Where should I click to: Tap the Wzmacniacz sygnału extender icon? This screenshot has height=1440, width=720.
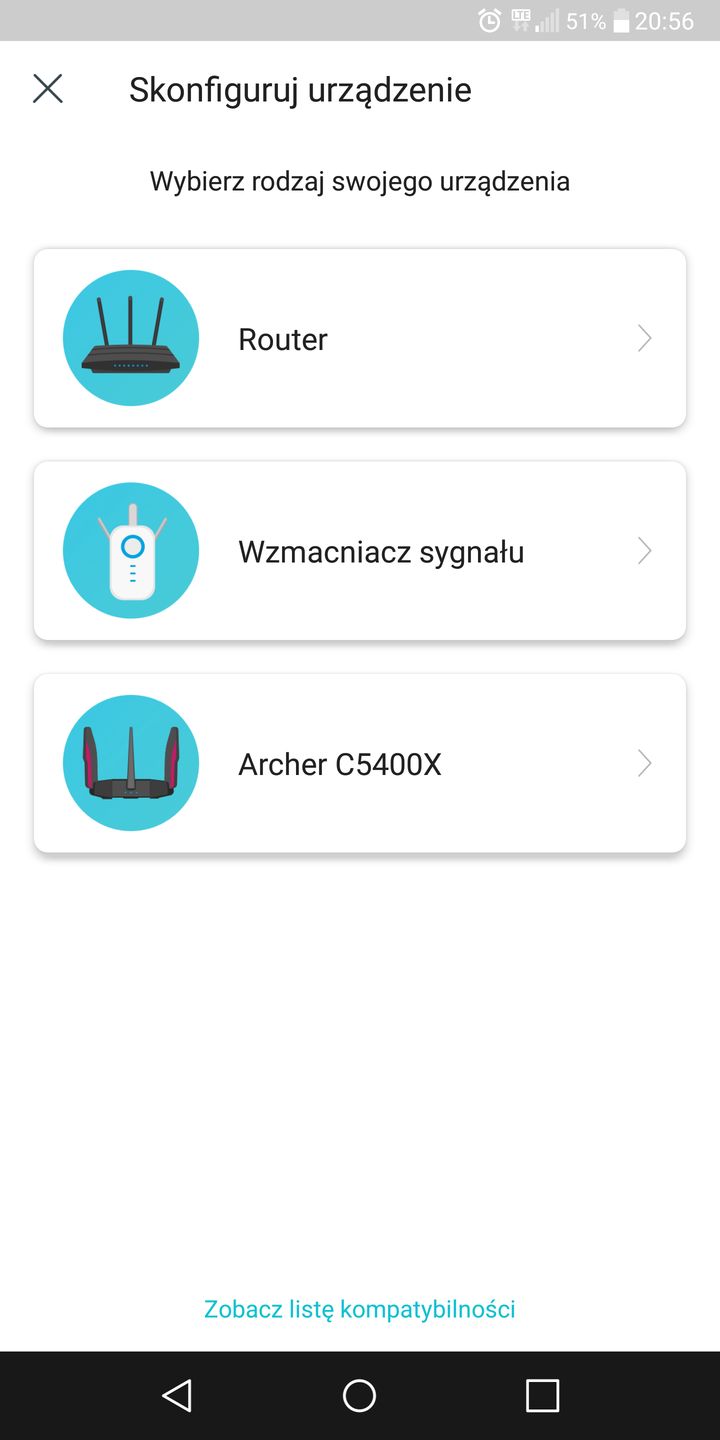point(130,550)
